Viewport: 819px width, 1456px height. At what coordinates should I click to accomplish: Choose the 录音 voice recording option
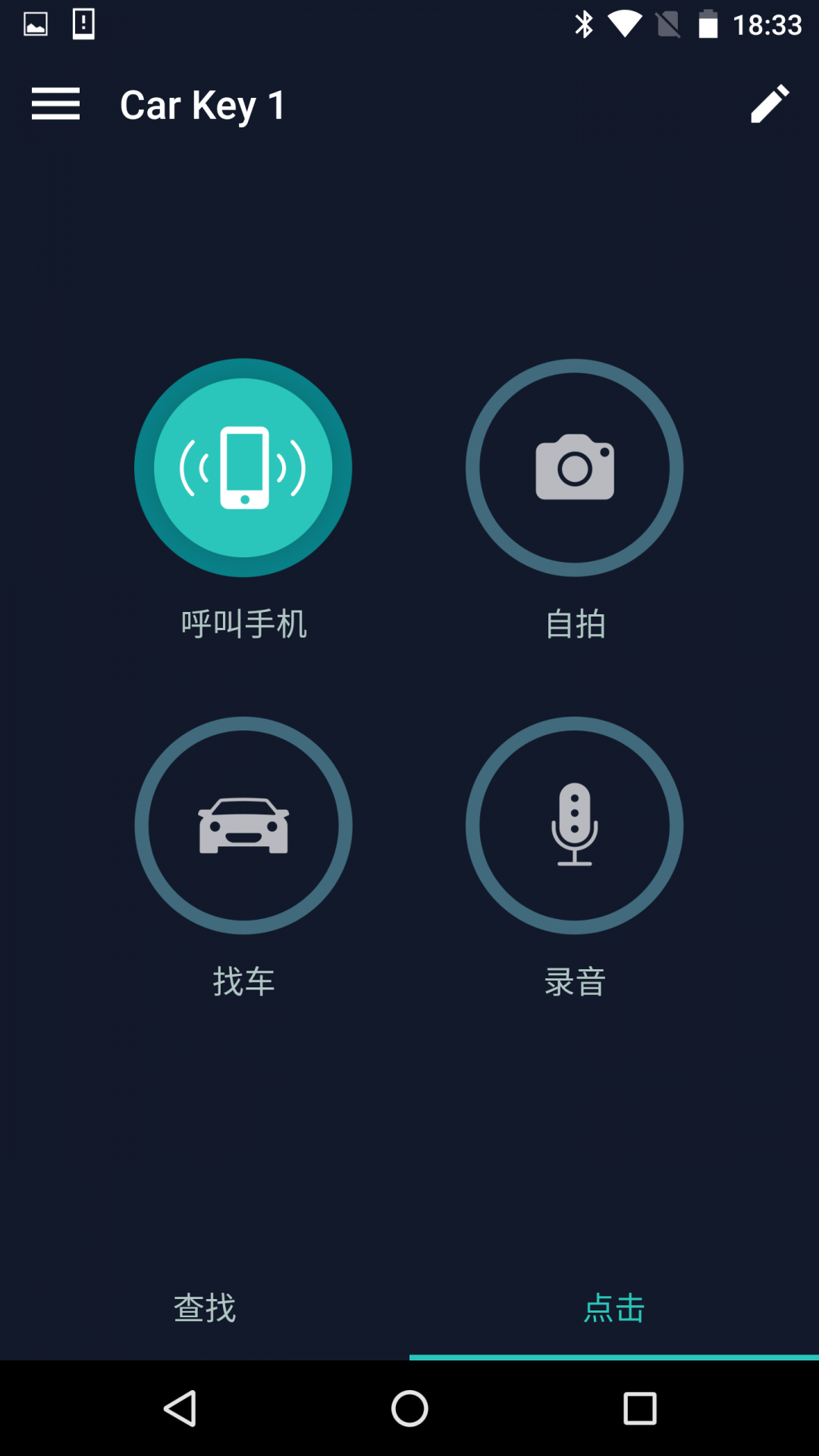575,826
